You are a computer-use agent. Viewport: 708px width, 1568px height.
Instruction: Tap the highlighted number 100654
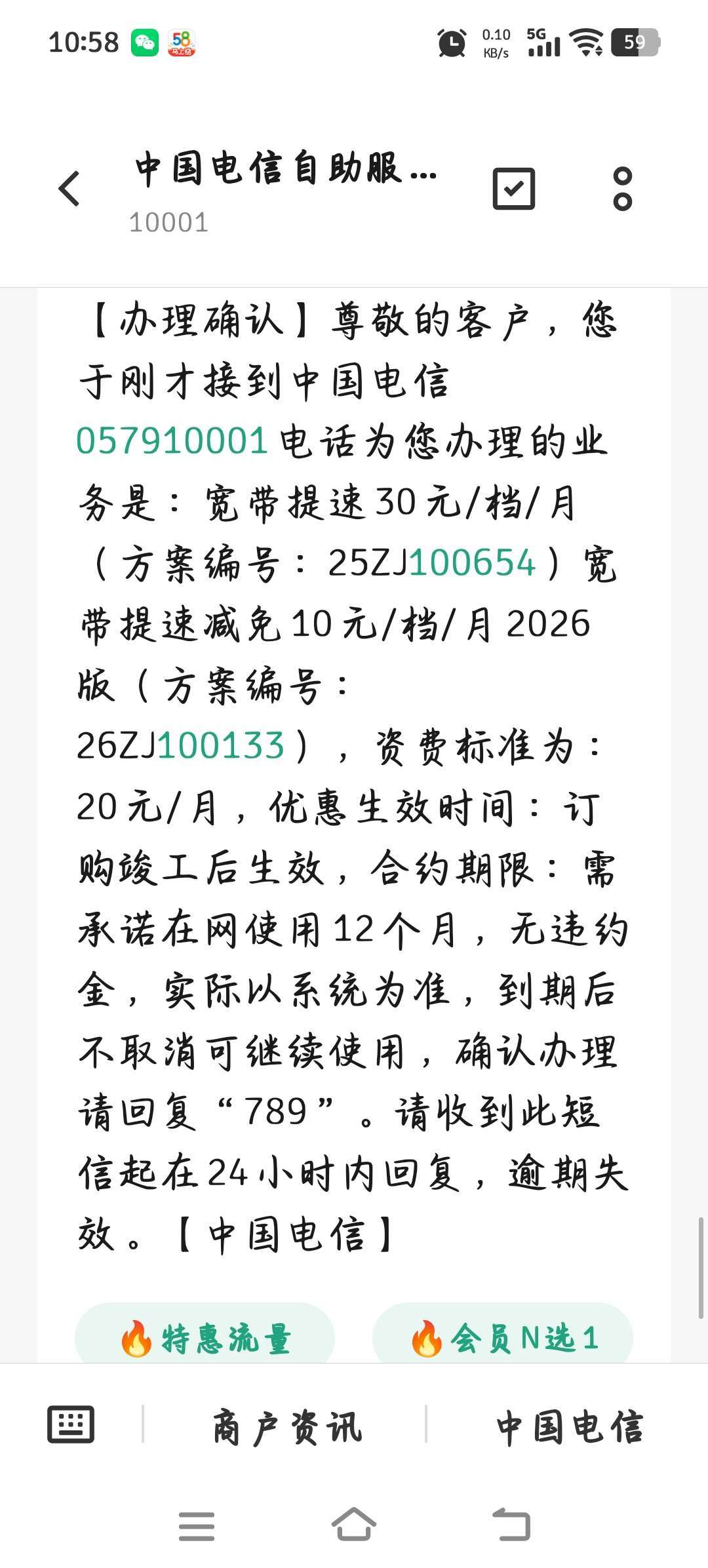tap(473, 563)
